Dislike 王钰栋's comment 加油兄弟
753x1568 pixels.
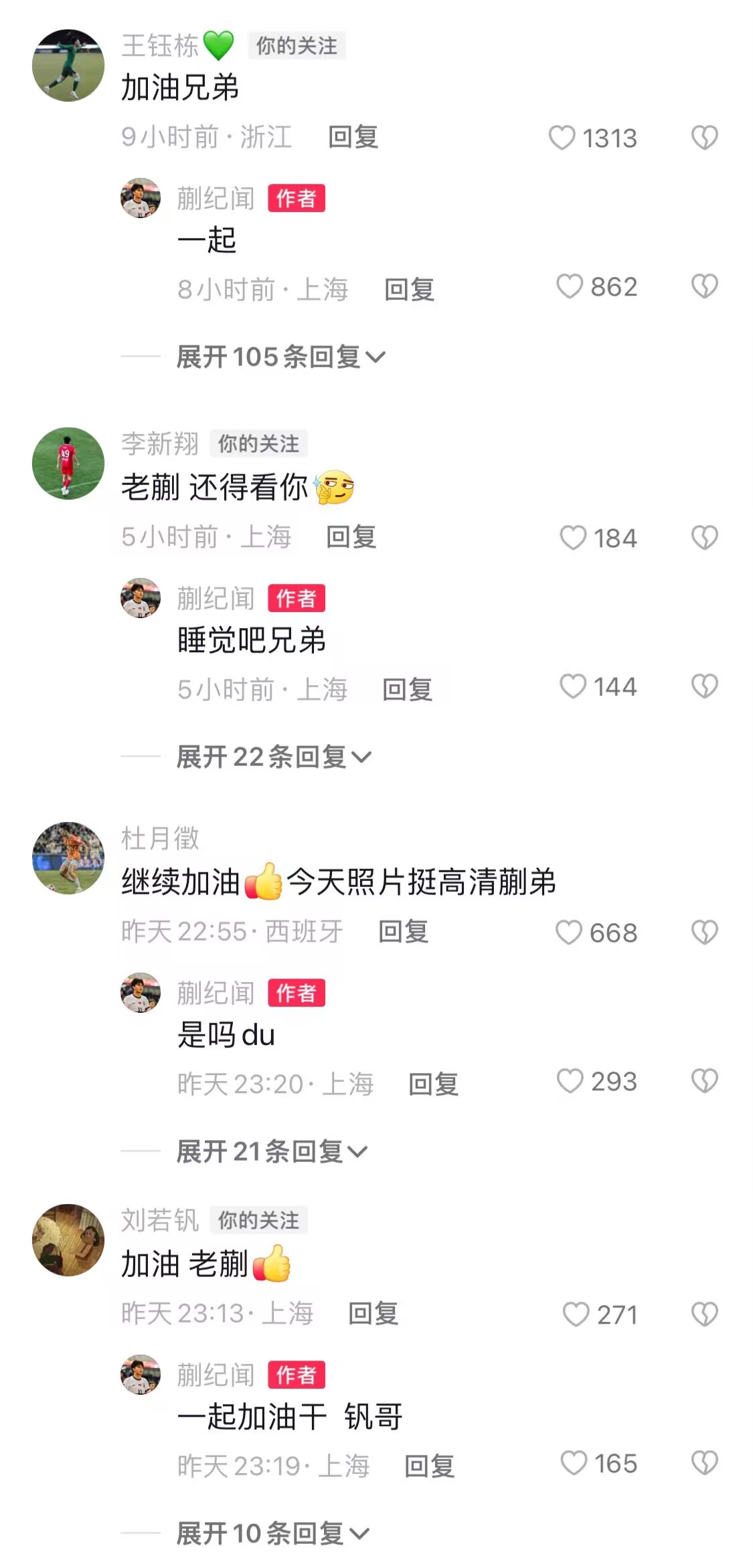point(704,138)
